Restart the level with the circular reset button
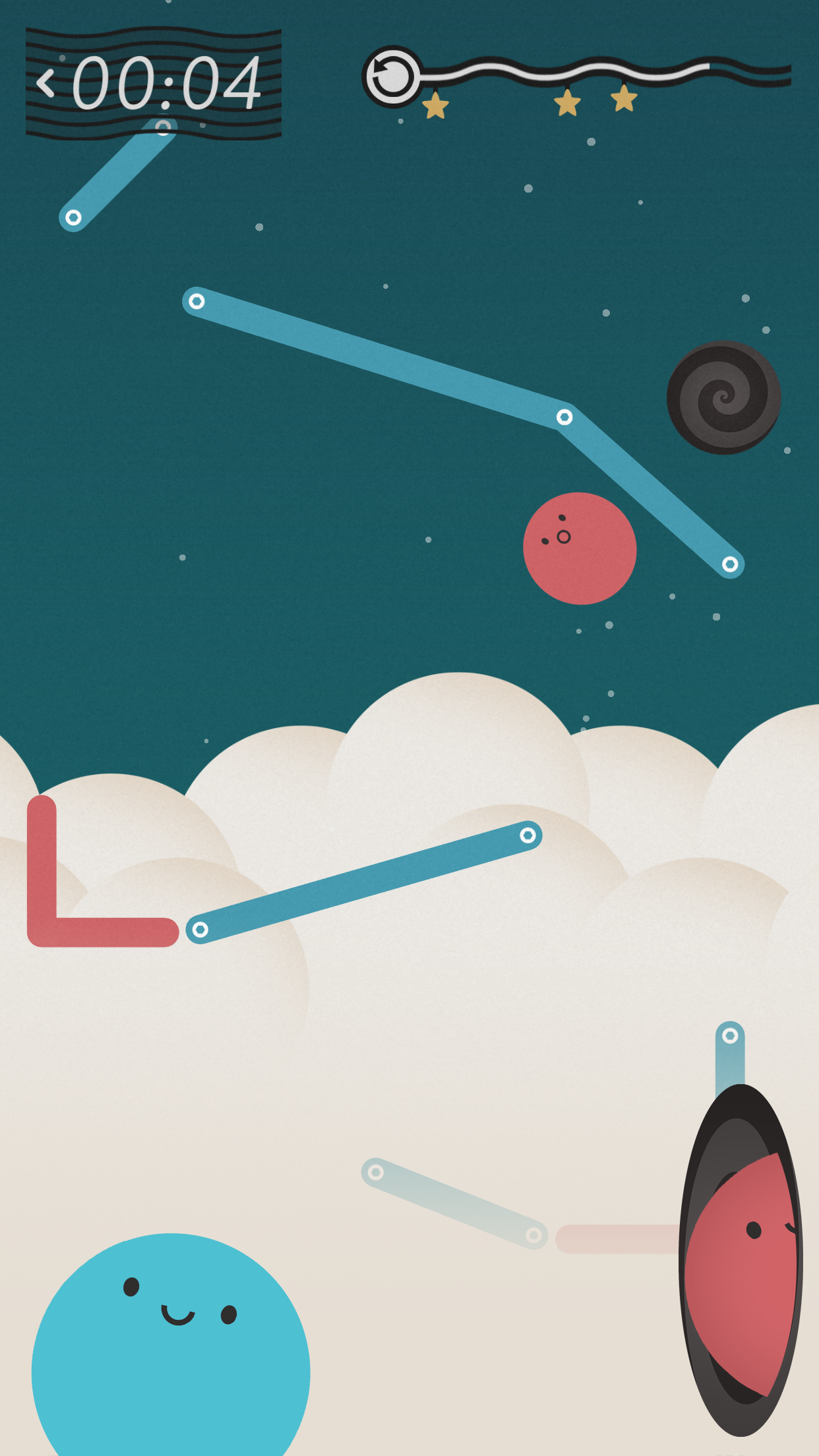Image resolution: width=819 pixels, height=1456 pixels. (x=392, y=76)
